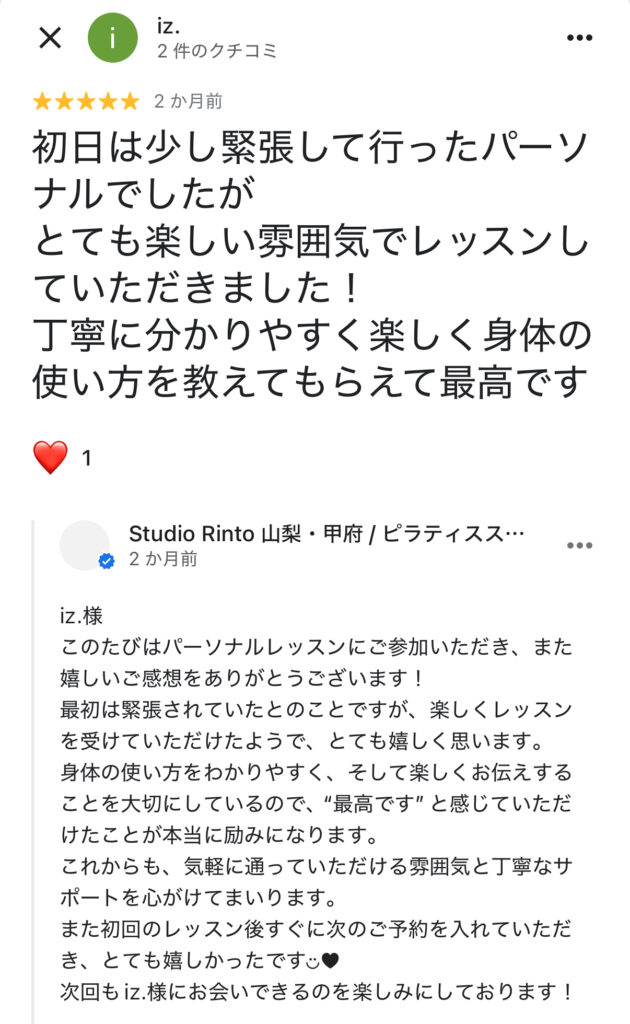The height and width of the screenshot is (1024, 630).
Task: Open Studio Rinto owner profile
Action: tap(86, 546)
